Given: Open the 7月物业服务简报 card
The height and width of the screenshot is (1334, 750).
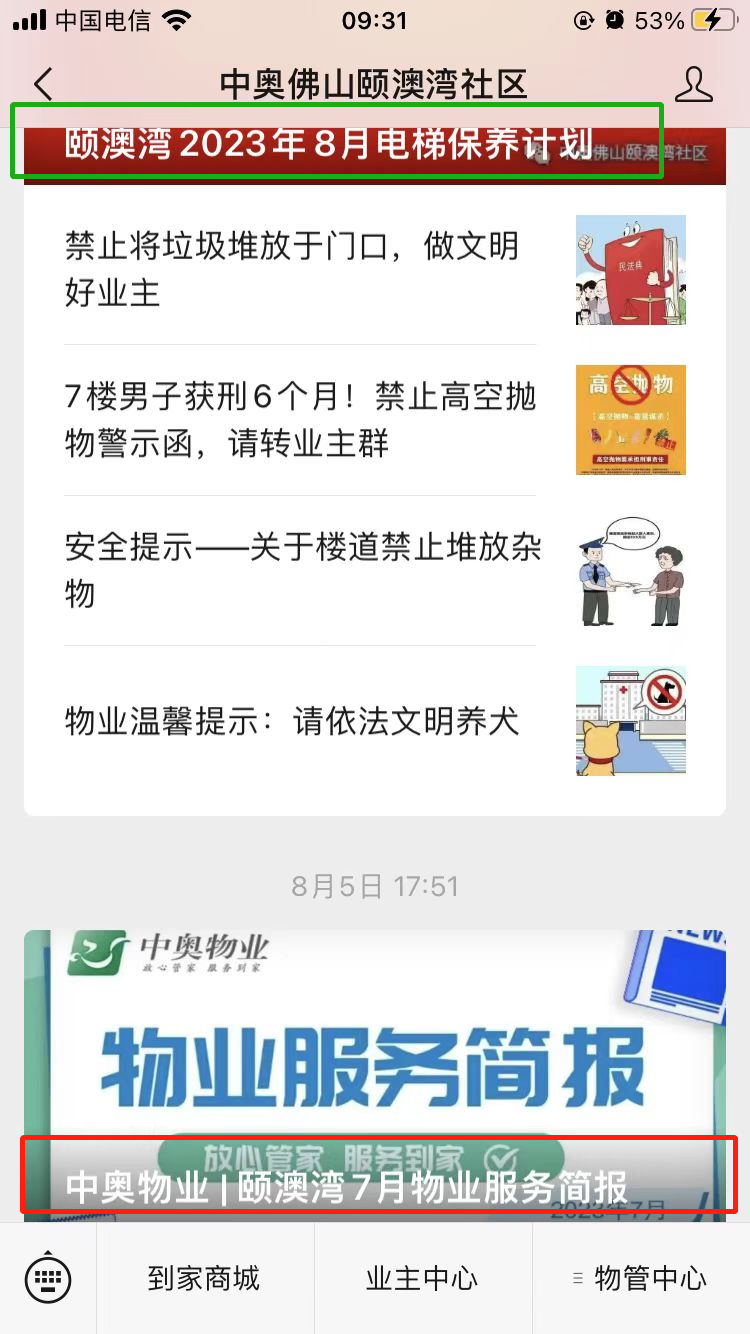Looking at the screenshot, I should [375, 1100].
